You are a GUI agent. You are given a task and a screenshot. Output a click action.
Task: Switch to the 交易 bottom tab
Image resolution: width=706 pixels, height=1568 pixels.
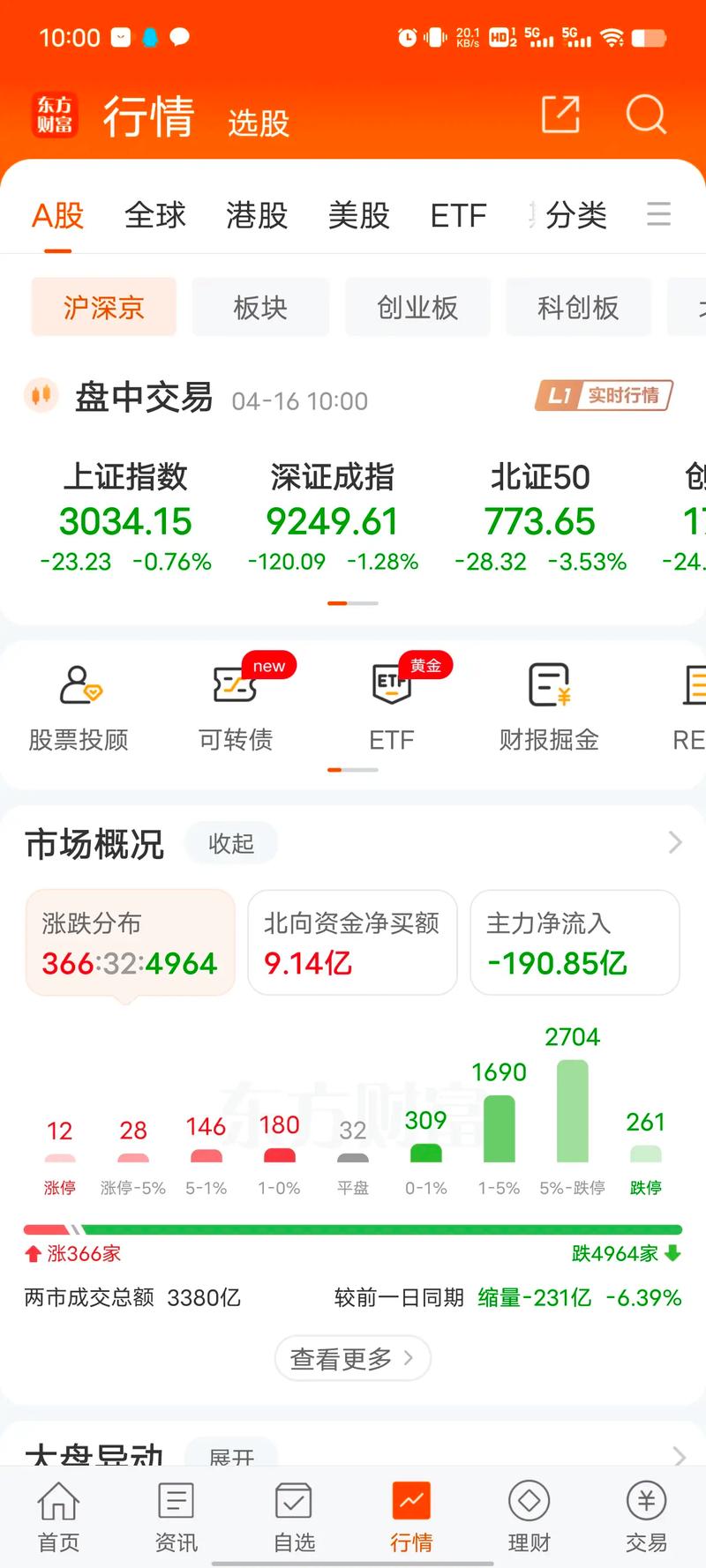[646, 1517]
